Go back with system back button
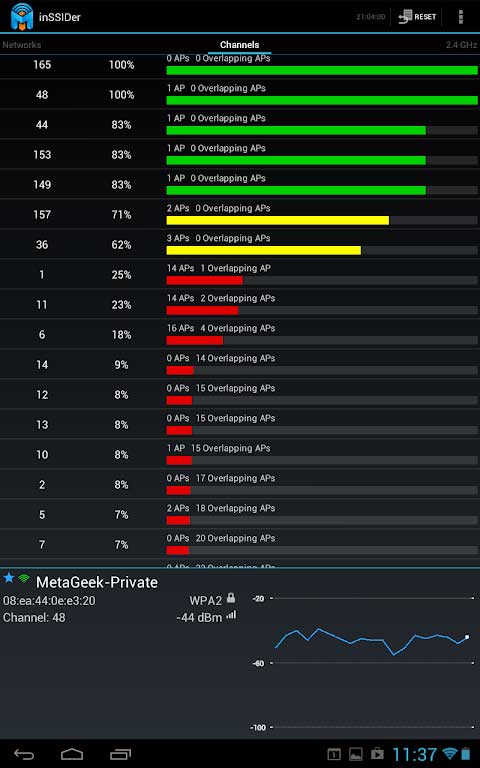Screen dimensions: 480x768 tap(24, 754)
